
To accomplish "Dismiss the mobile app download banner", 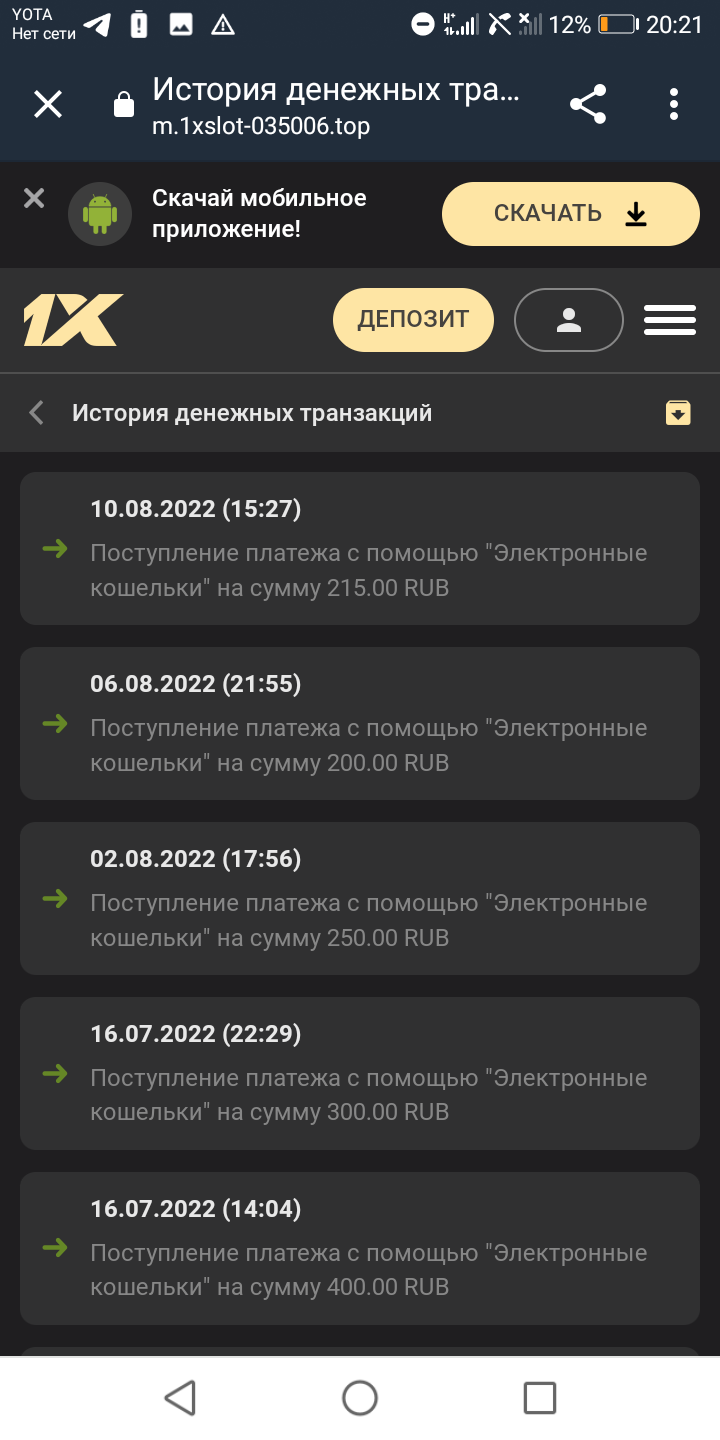I will tap(34, 198).
